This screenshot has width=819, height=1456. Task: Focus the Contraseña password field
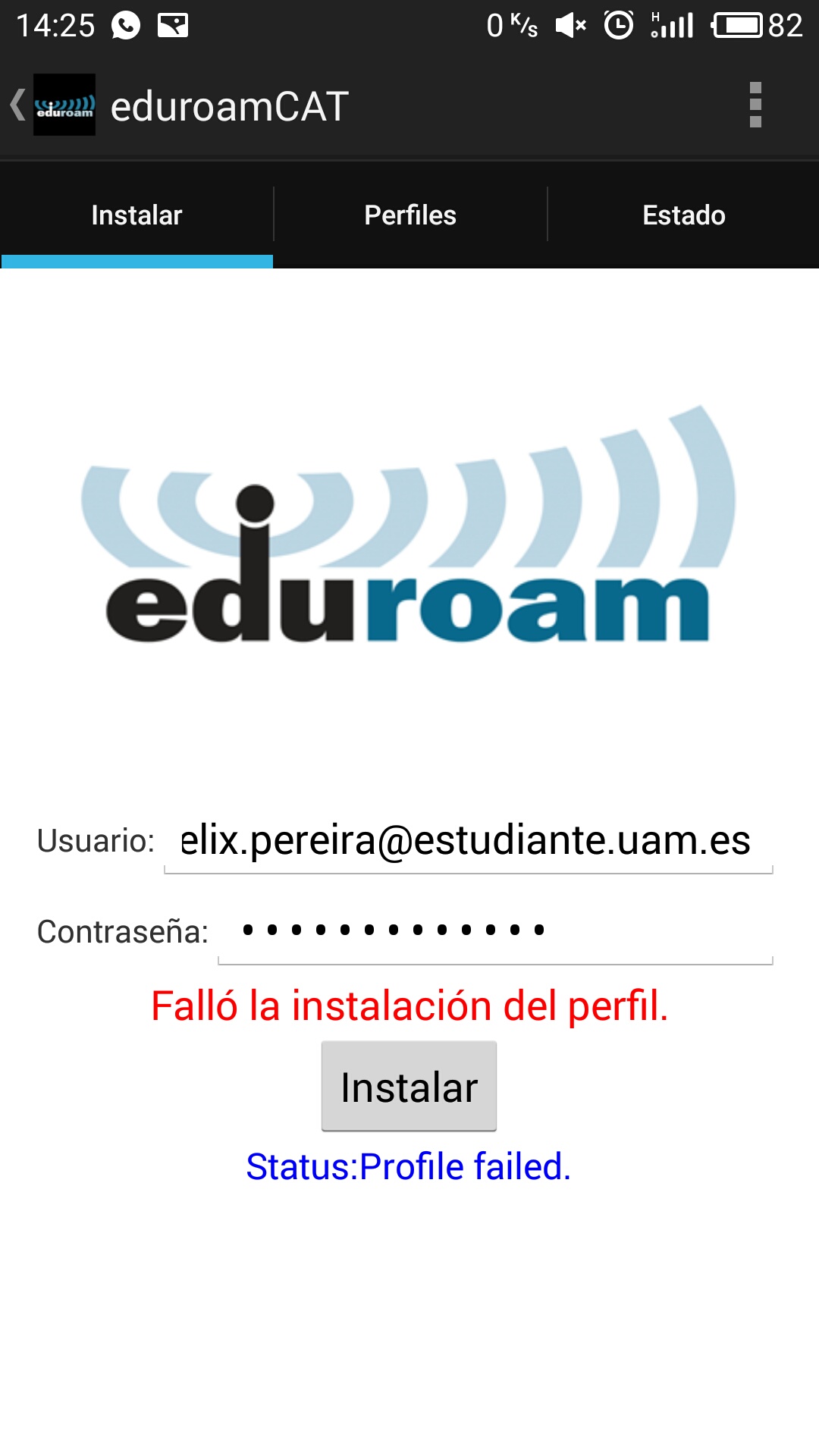[495, 932]
